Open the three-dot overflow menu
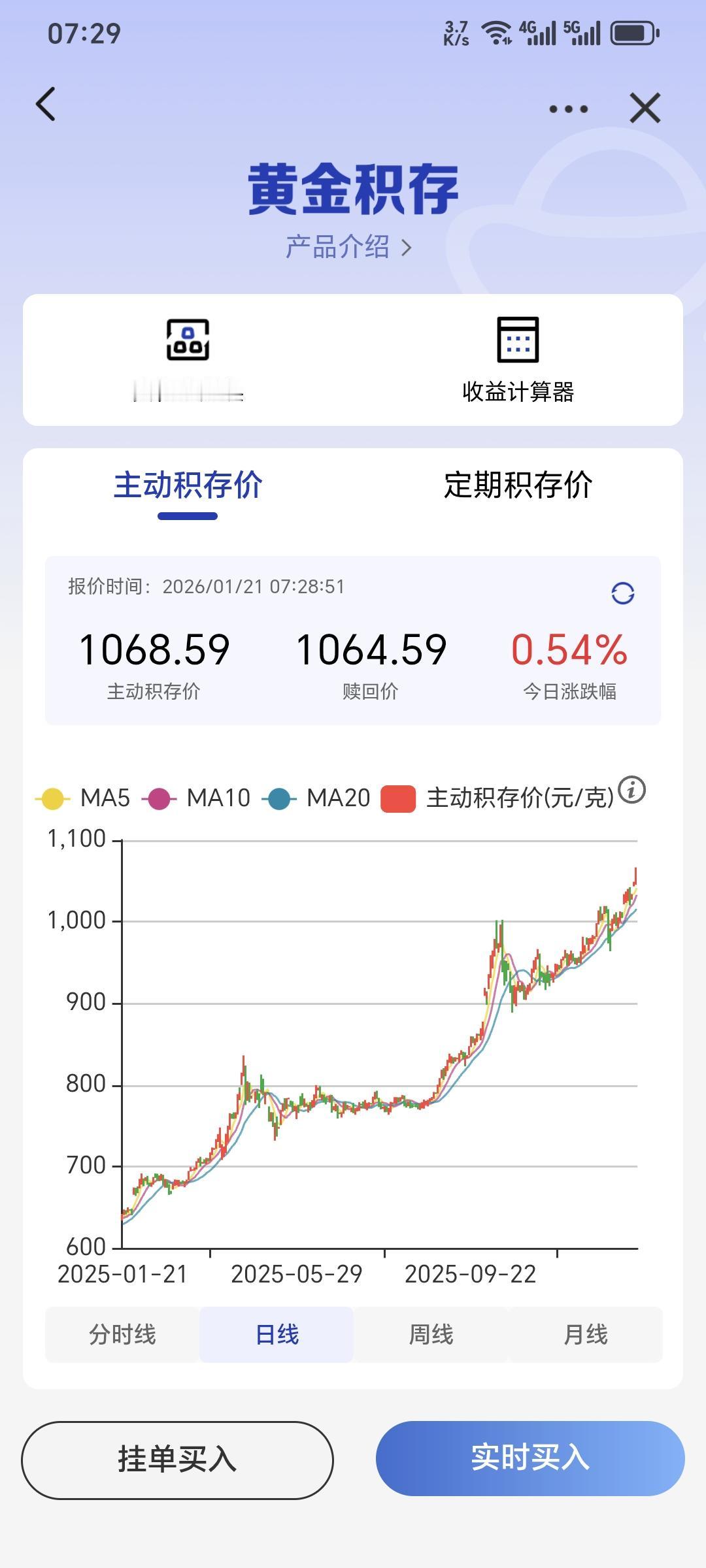Viewport: 706px width, 1568px height. click(x=568, y=108)
